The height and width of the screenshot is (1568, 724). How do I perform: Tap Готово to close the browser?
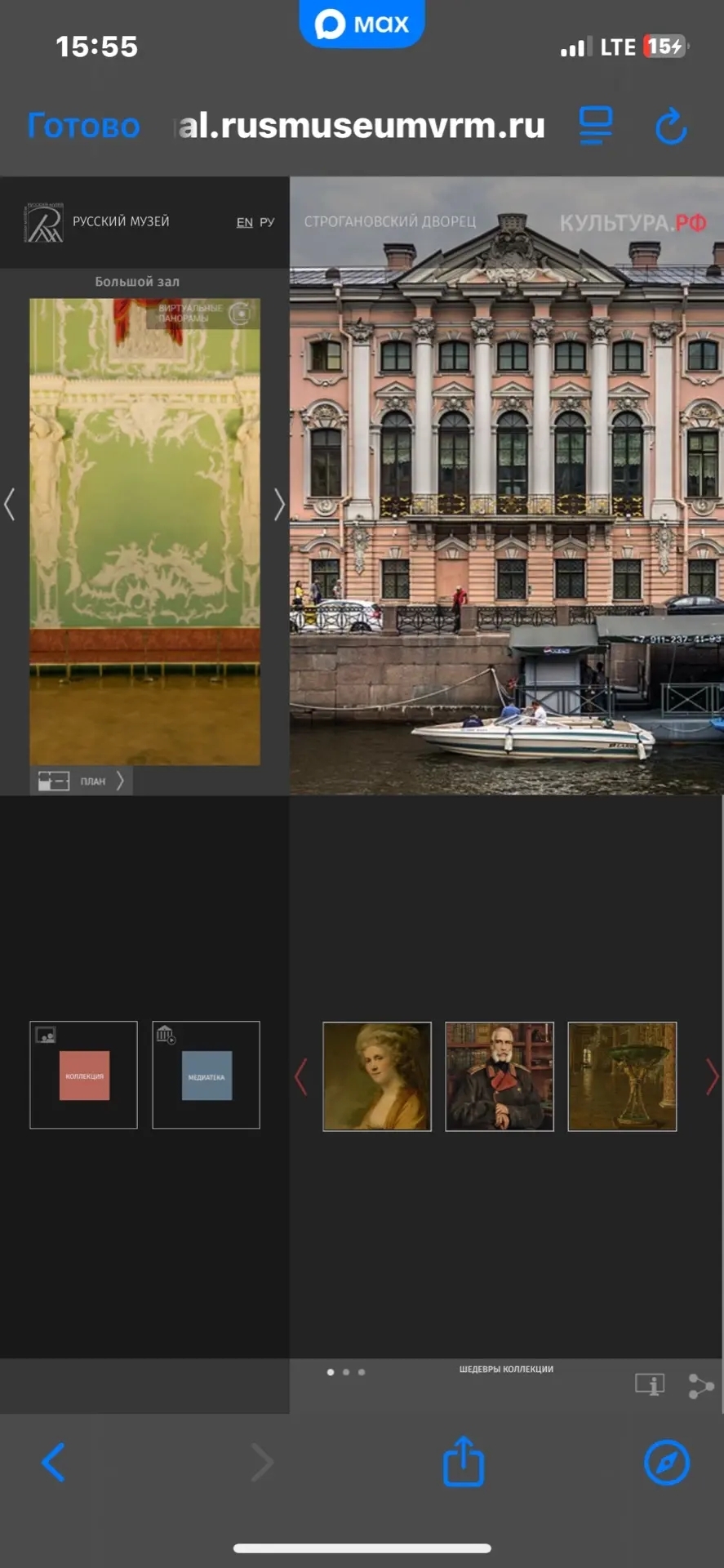(x=83, y=127)
